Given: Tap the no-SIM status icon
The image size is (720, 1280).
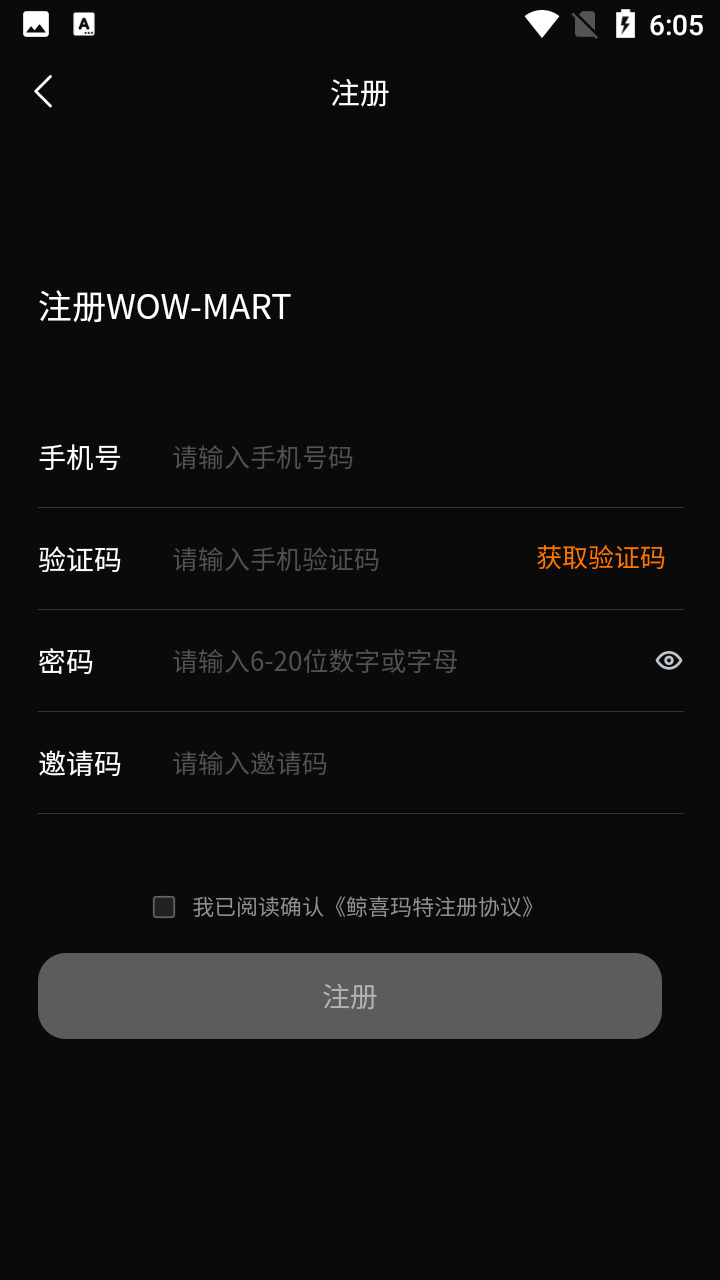Looking at the screenshot, I should (x=584, y=23).
